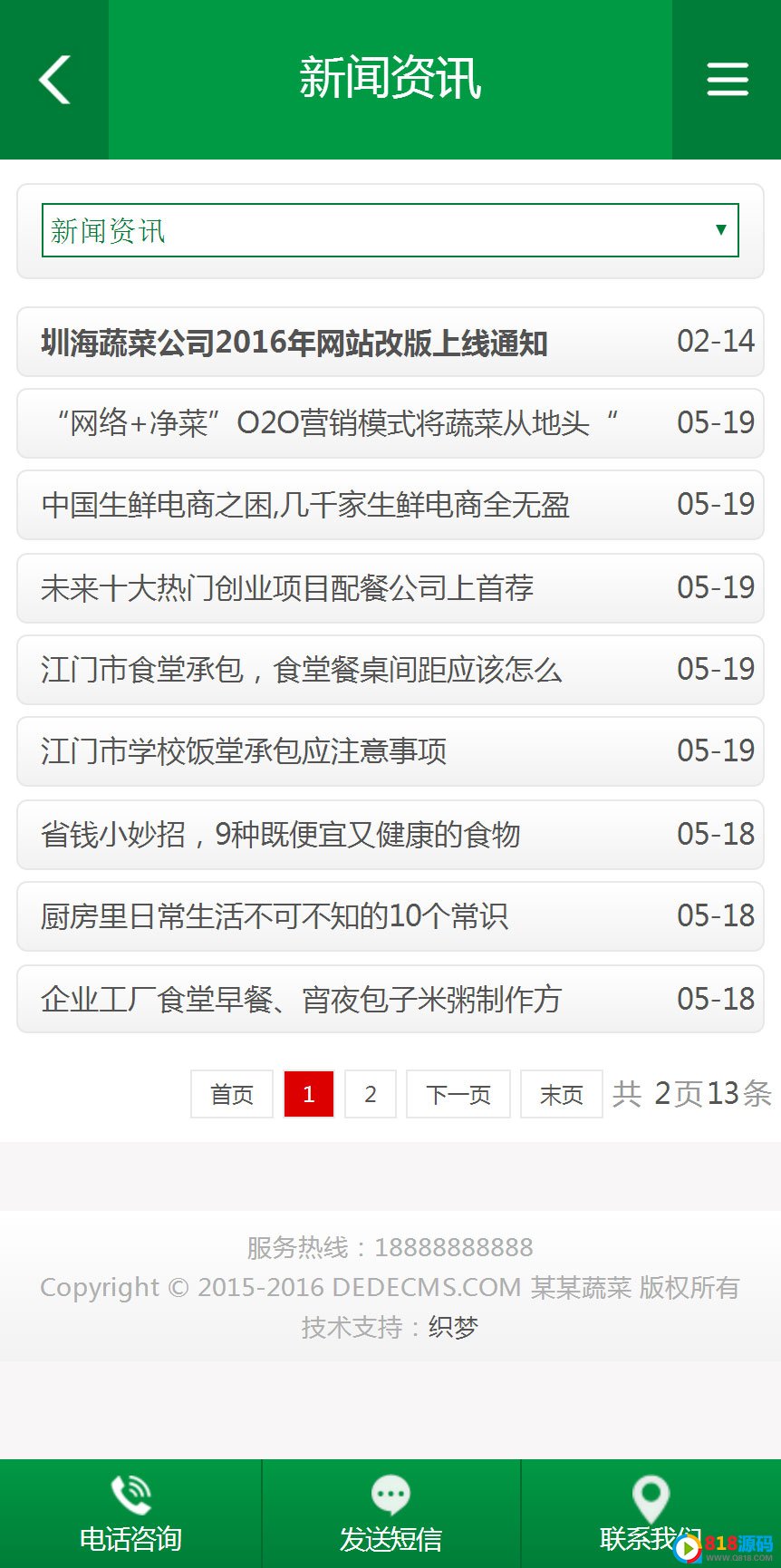
Task: Read 厨房里日常生活不可不知的10个常识
Action: pyautogui.click(x=275, y=916)
